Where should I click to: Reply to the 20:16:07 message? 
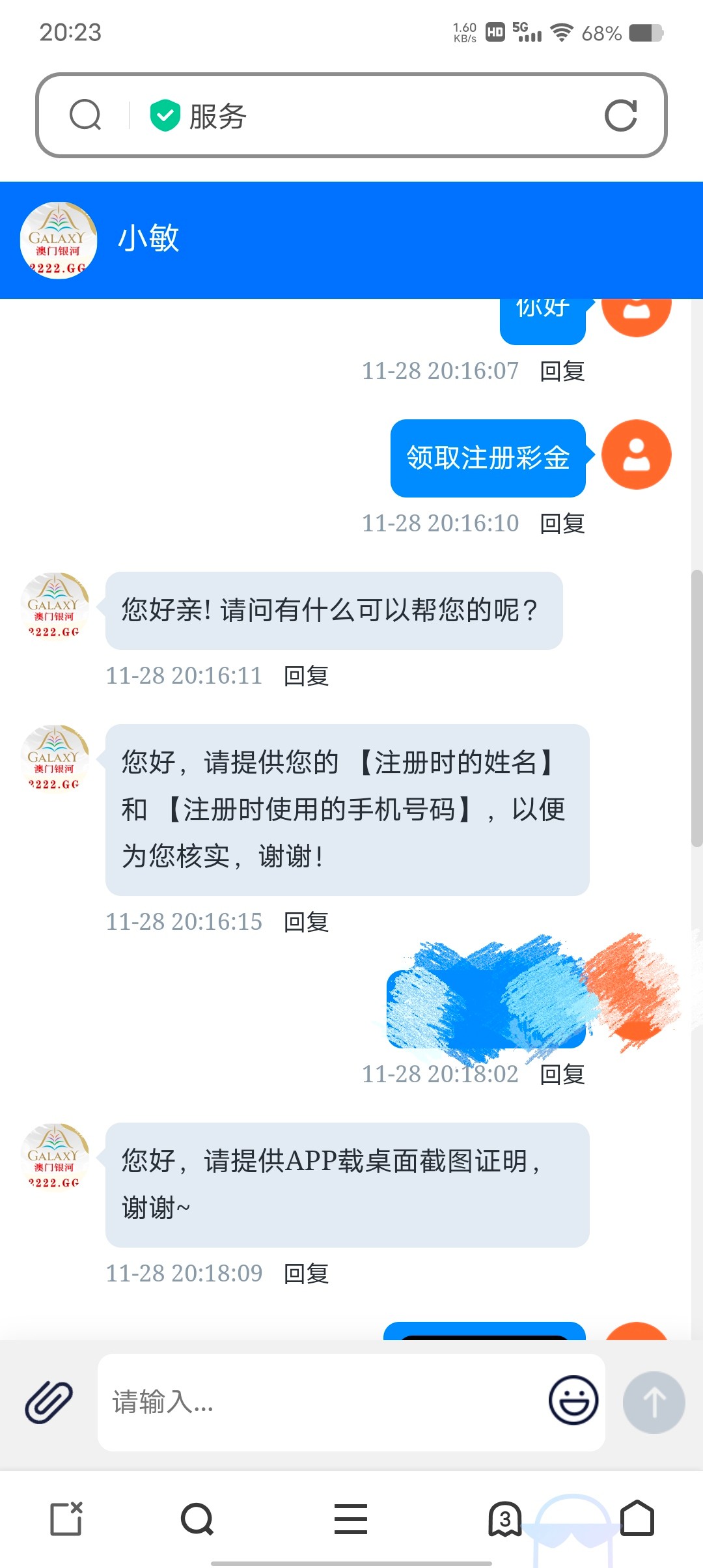(x=562, y=371)
